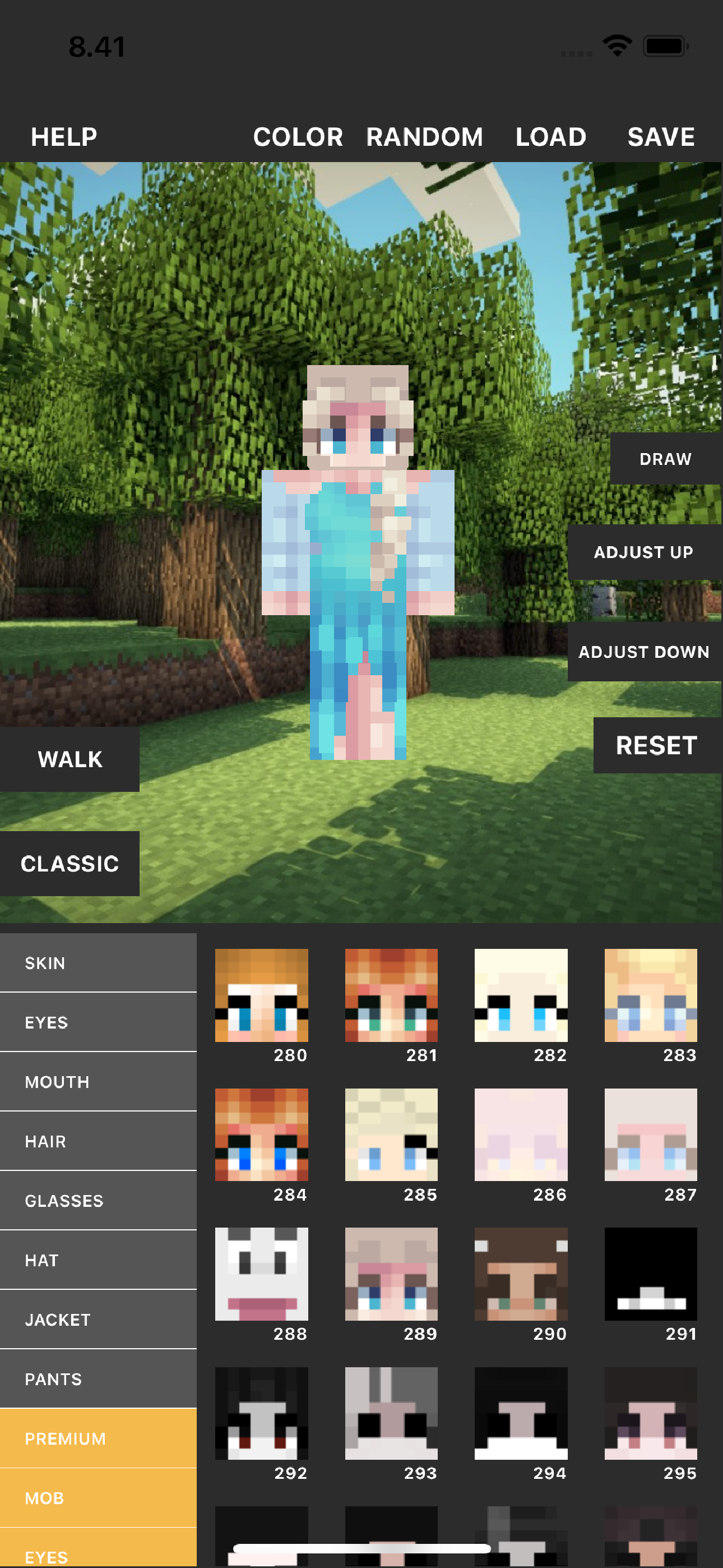Open the Color picker
Image resolution: width=723 pixels, height=1568 pixels.
tap(298, 136)
